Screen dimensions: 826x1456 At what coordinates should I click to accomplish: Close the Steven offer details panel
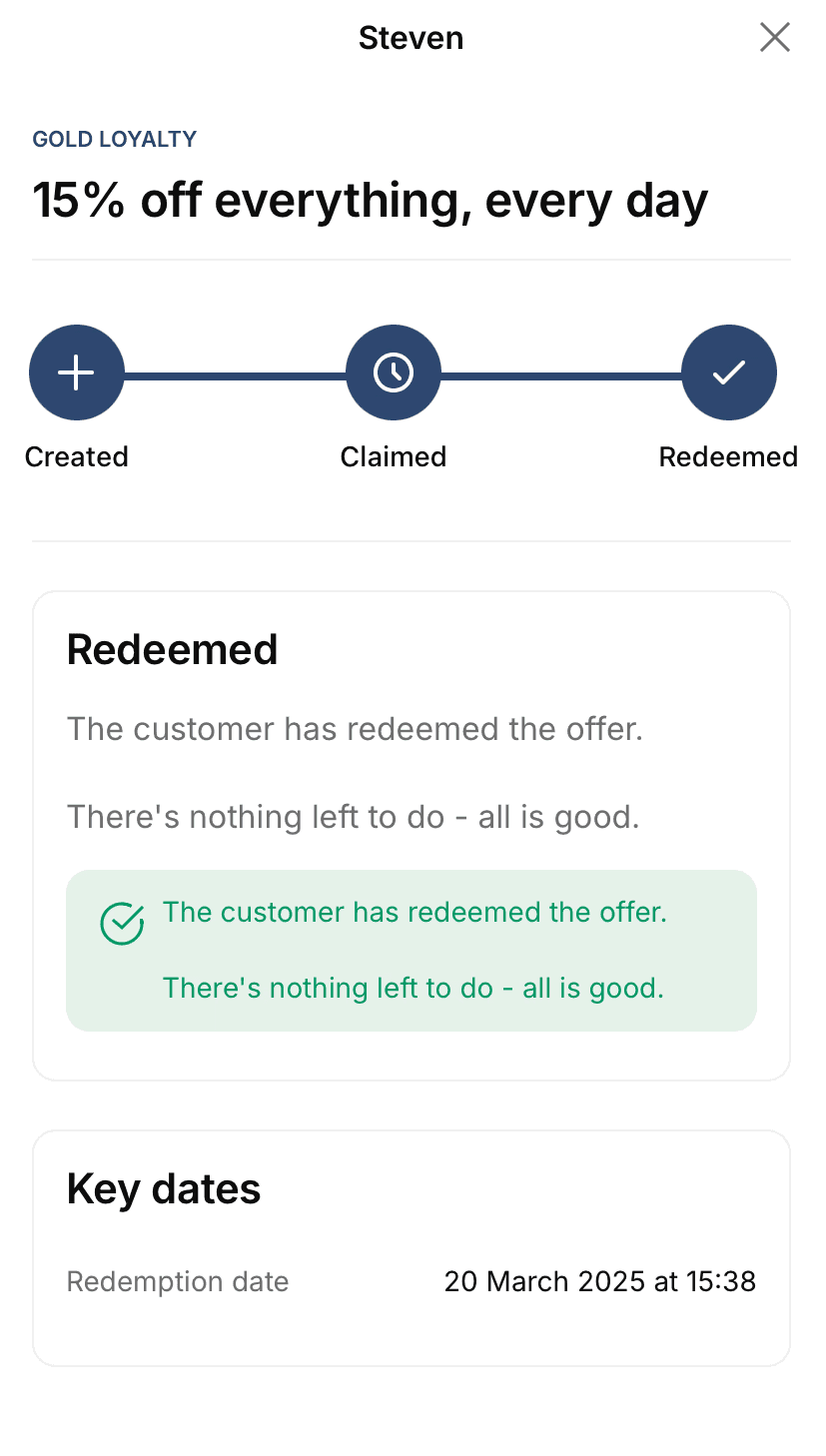775,38
